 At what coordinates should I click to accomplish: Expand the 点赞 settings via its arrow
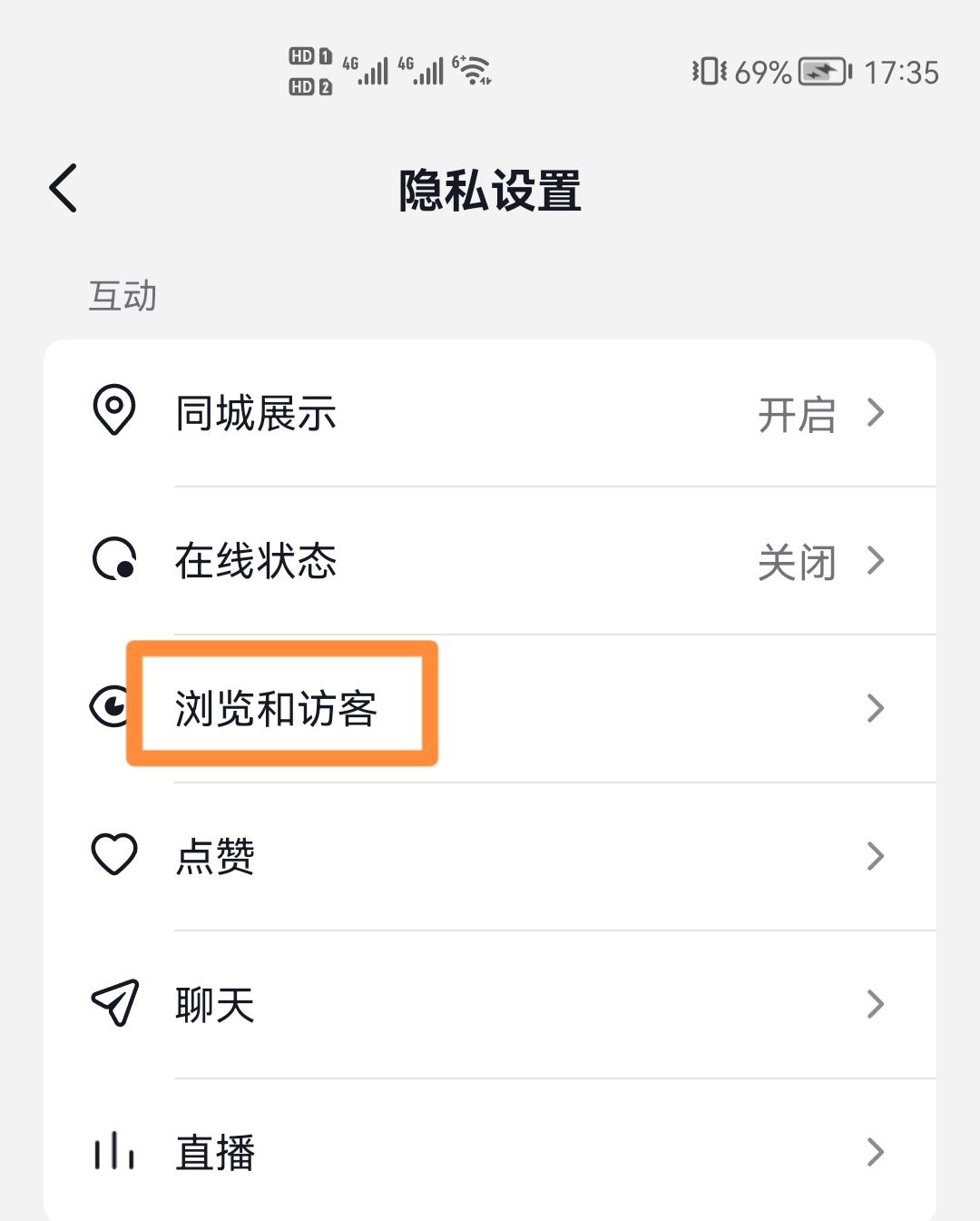pos(874,855)
